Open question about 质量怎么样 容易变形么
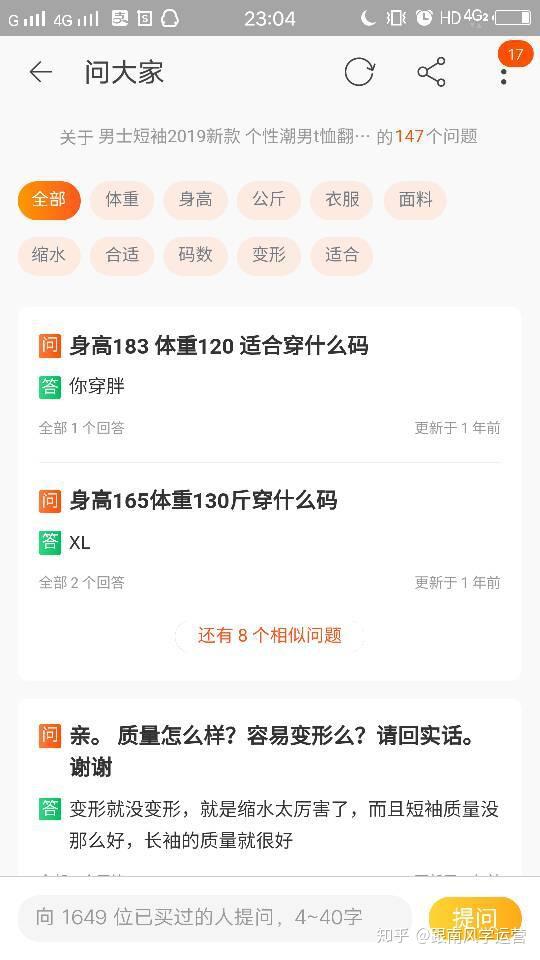540x960 pixels. pos(271,751)
